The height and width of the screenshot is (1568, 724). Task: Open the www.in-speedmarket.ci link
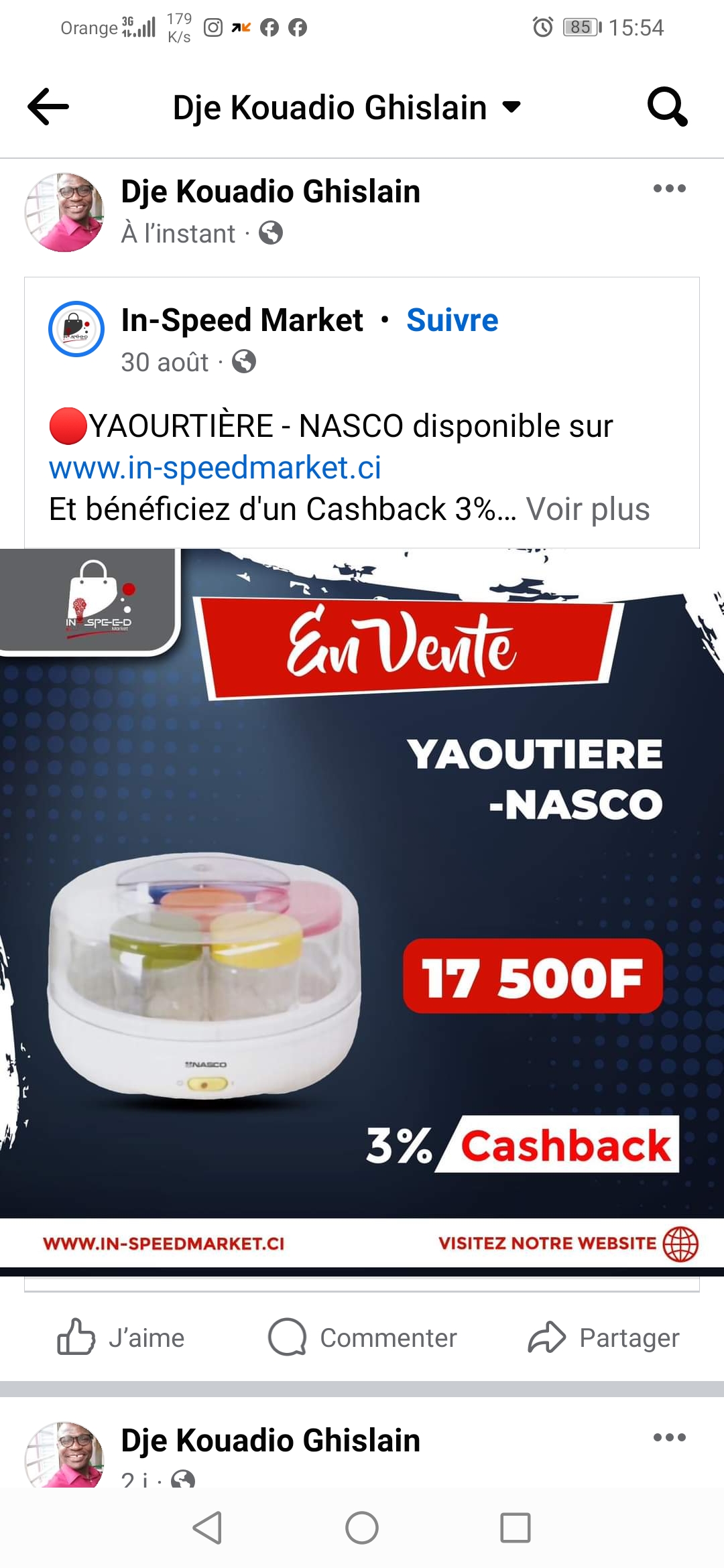pos(215,468)
